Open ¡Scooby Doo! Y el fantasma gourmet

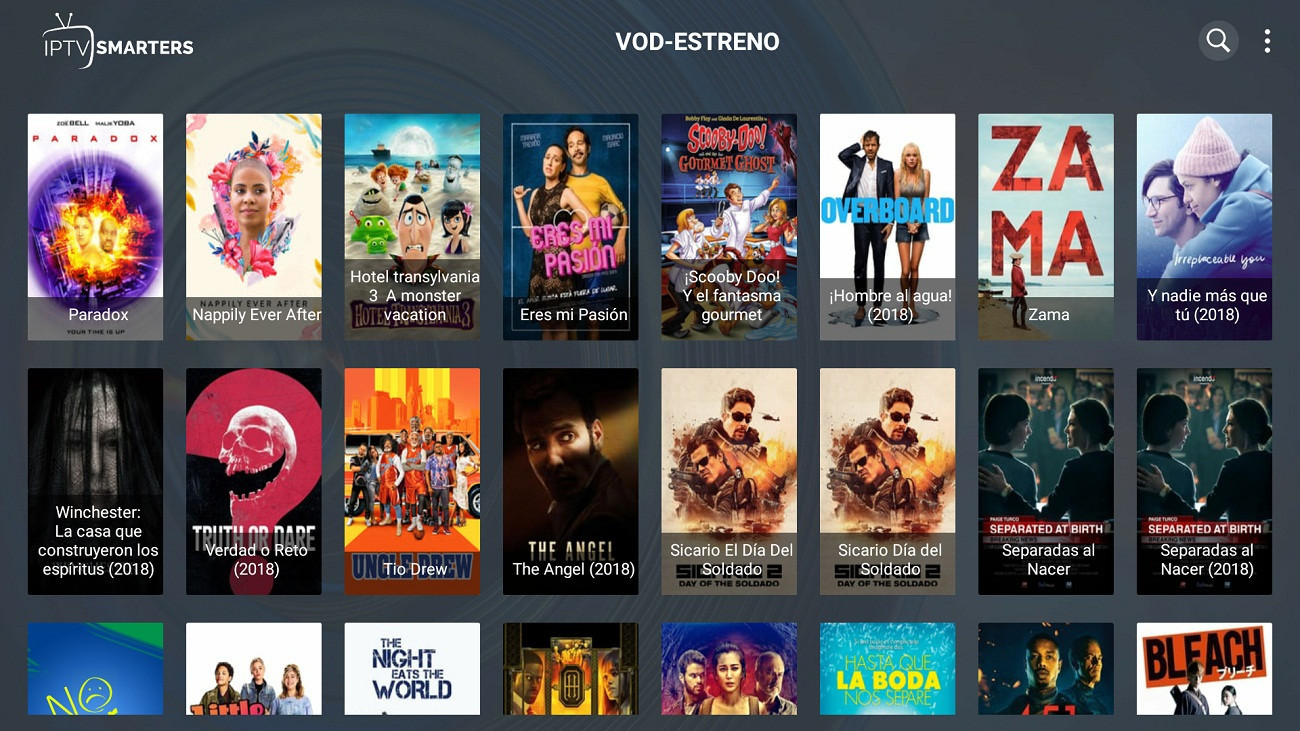(729, 227)
